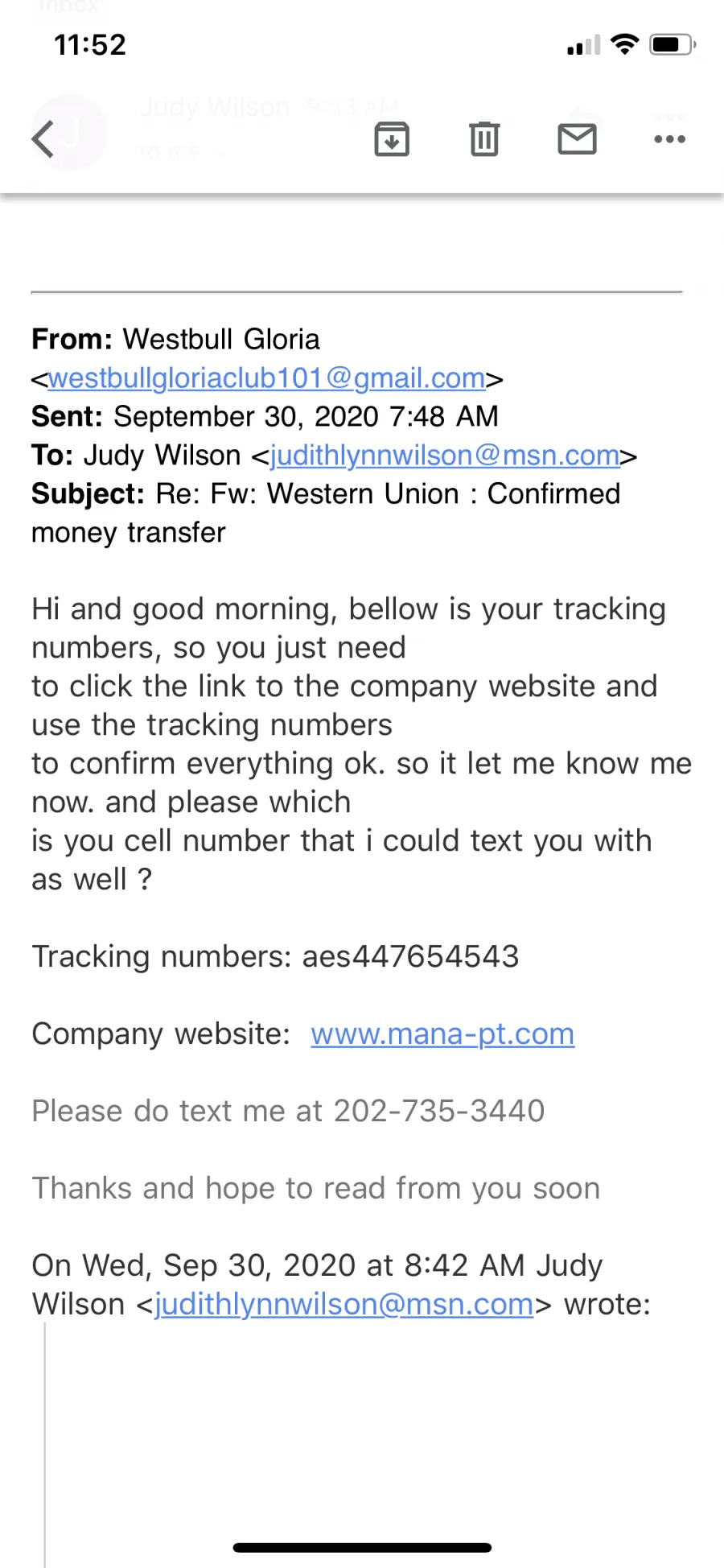Delete this email with the trash icon
The width and height of the screenshot is (724, 1568).
[x=484, y=138]
